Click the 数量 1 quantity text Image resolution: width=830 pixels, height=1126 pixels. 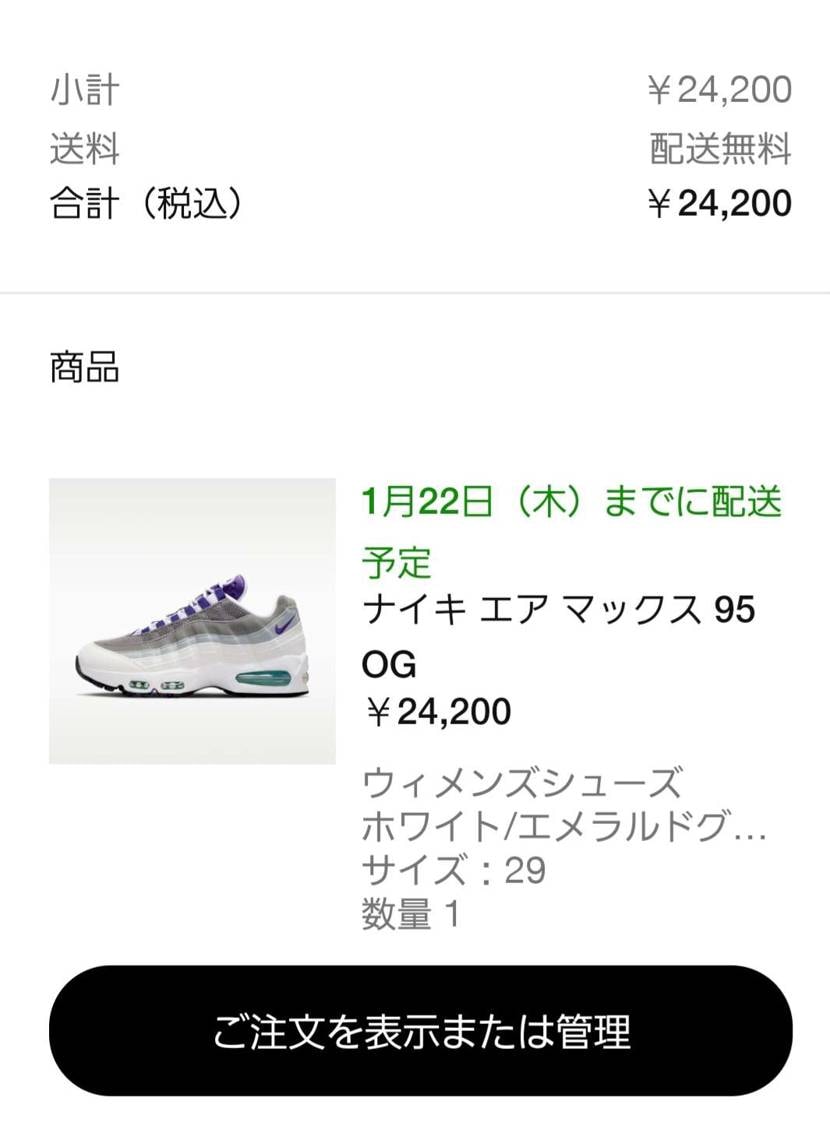pos(415,912)
